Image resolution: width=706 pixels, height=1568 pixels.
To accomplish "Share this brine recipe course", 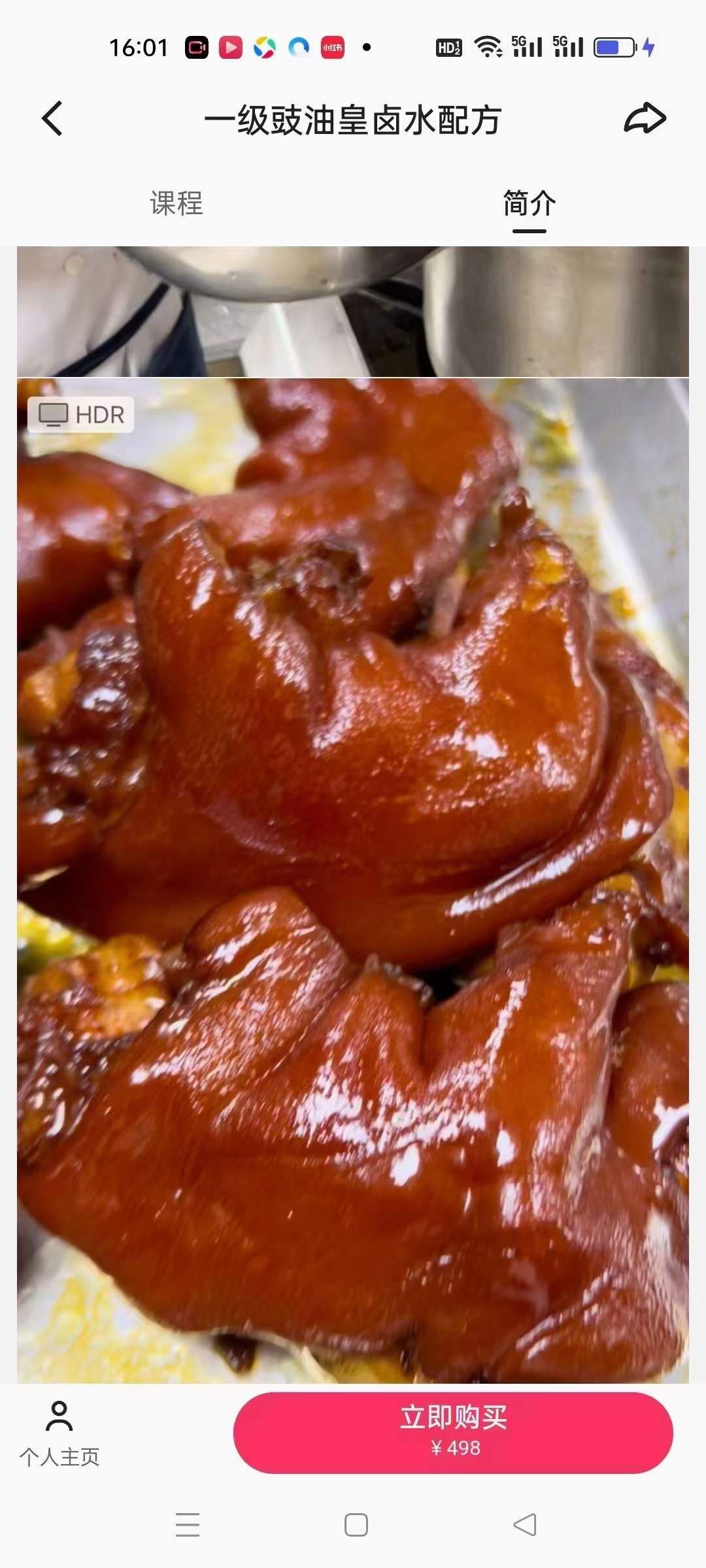I will pyautogui.click(x=645, y=119).
